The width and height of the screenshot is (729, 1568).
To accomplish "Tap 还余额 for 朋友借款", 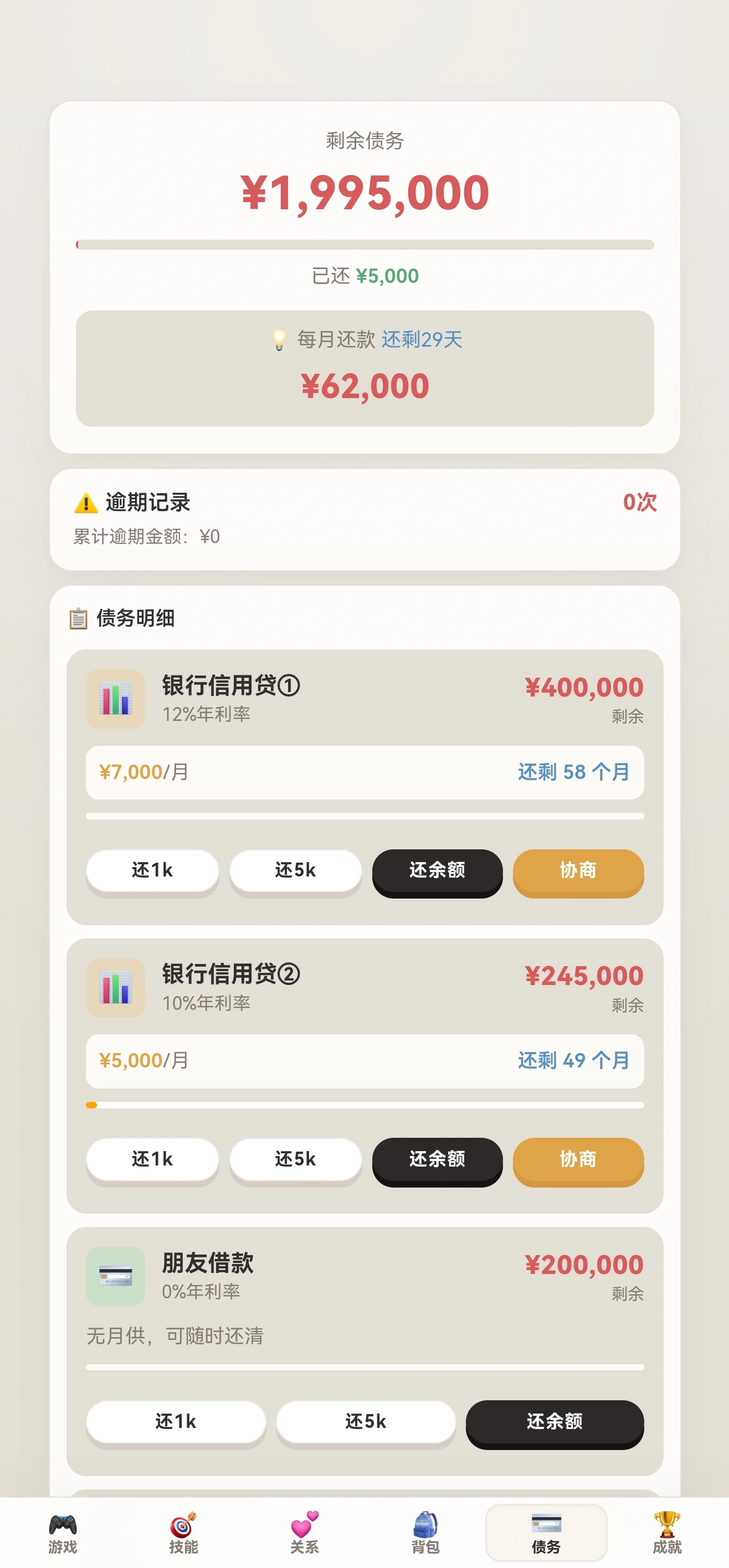I will coord(555,1422).
